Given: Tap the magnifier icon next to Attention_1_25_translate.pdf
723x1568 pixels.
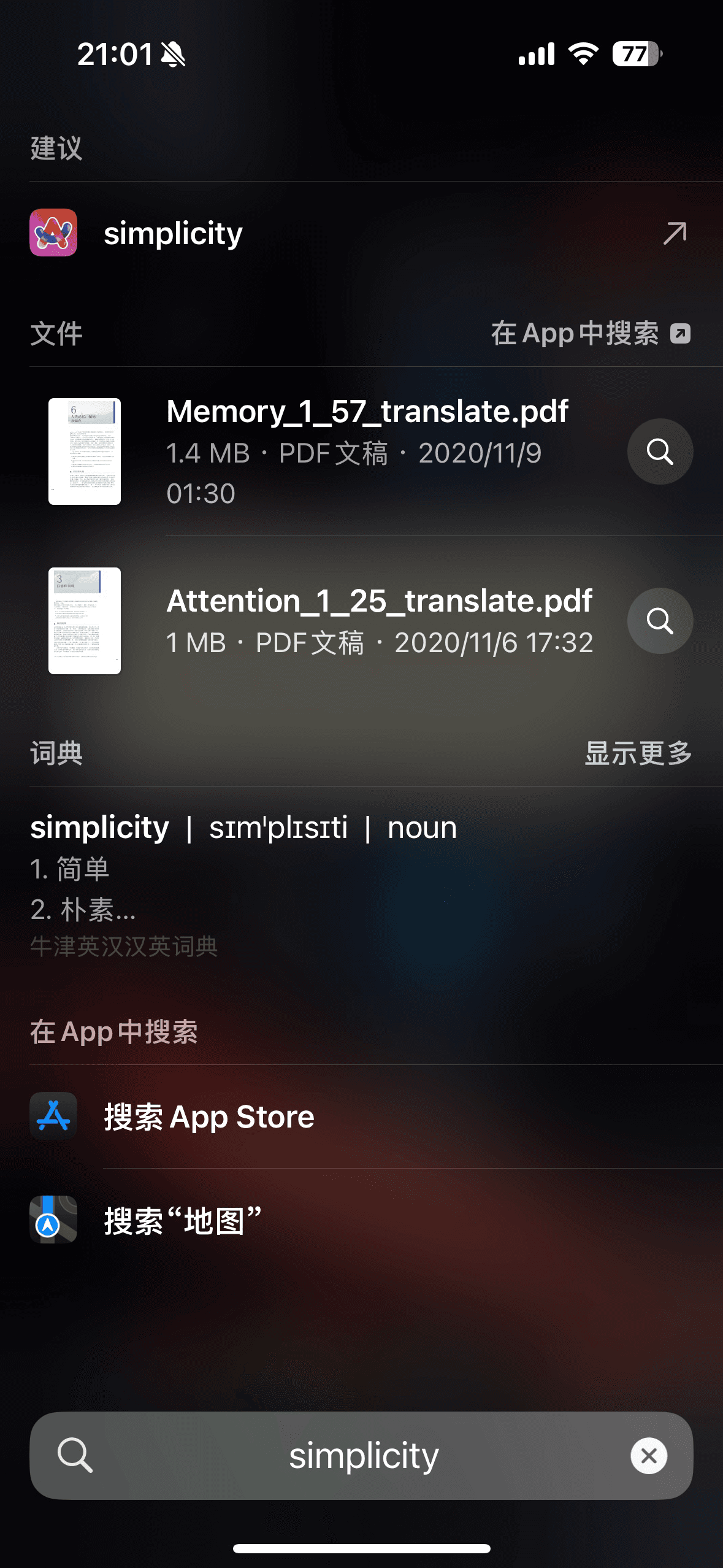Looking at the screenshot, I should 660,621.
